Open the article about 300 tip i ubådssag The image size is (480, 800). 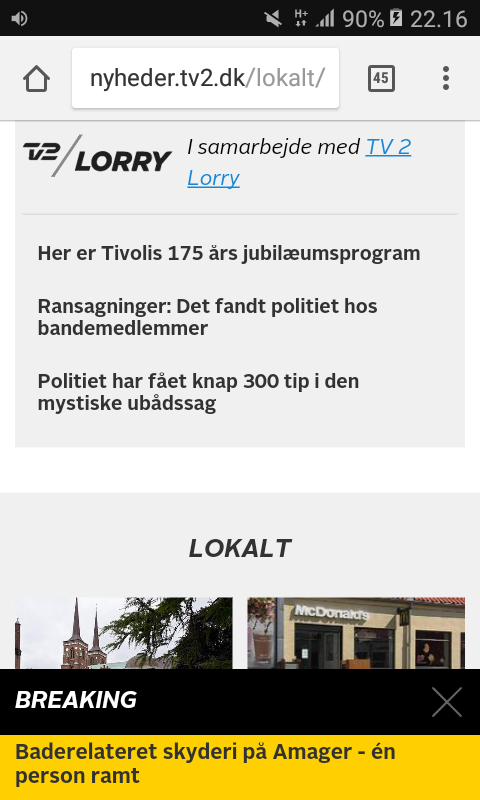pyautogui.click(x=198, y=392)
